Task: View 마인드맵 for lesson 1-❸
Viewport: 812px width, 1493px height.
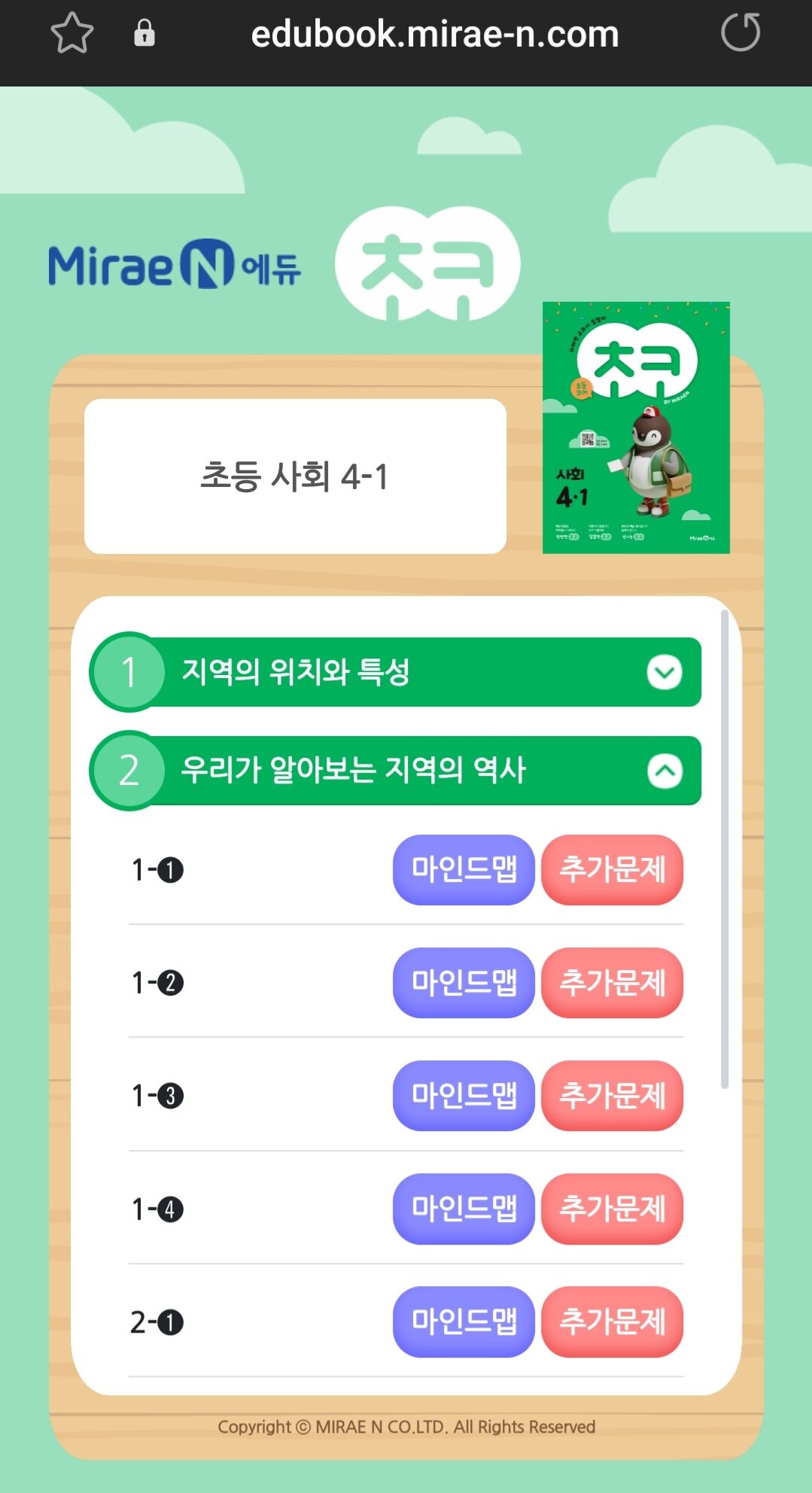Action: pyautogui.click(x=464, y=1096)
